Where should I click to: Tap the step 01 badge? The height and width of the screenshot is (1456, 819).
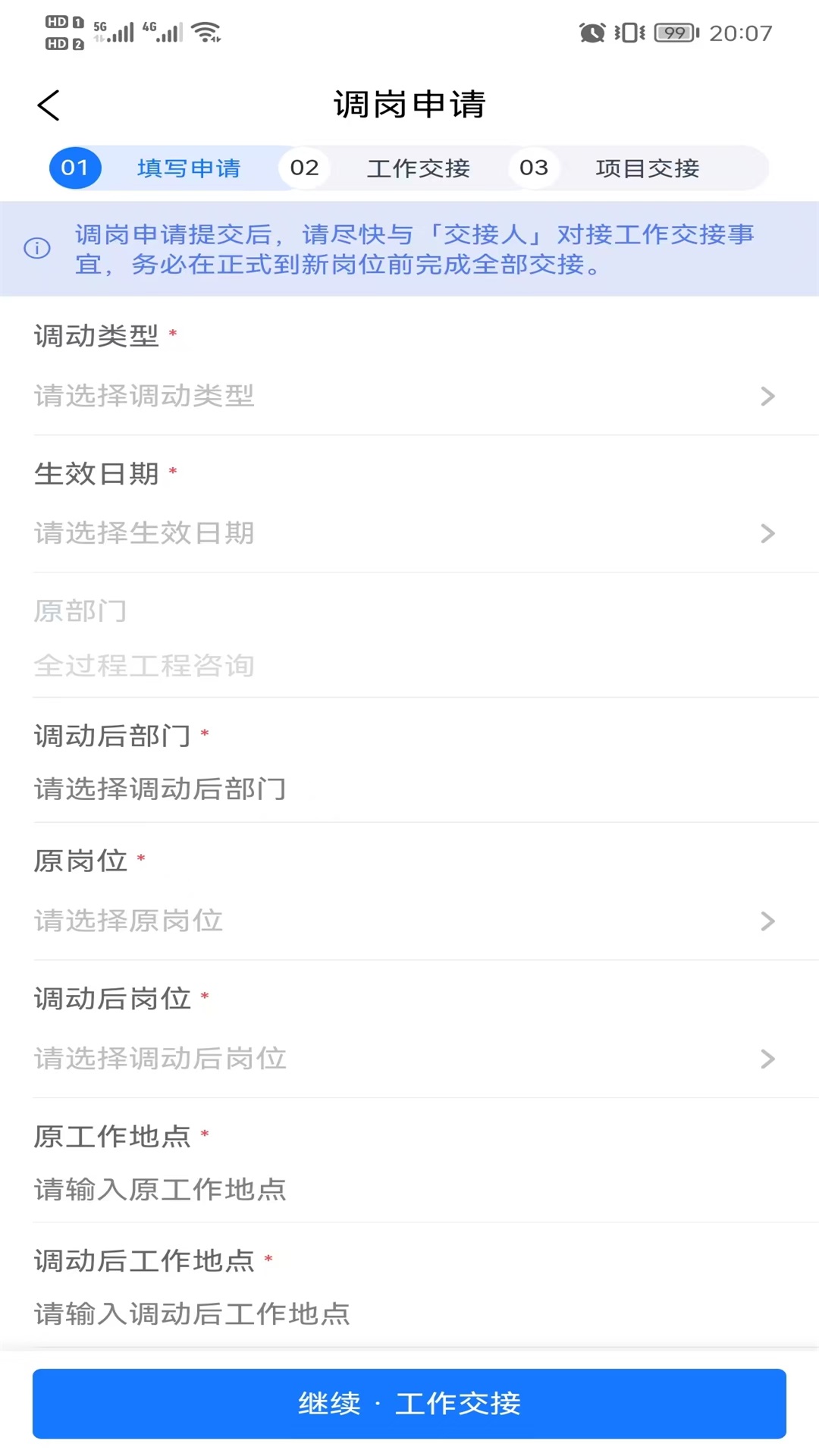click(x=74, y=168)
